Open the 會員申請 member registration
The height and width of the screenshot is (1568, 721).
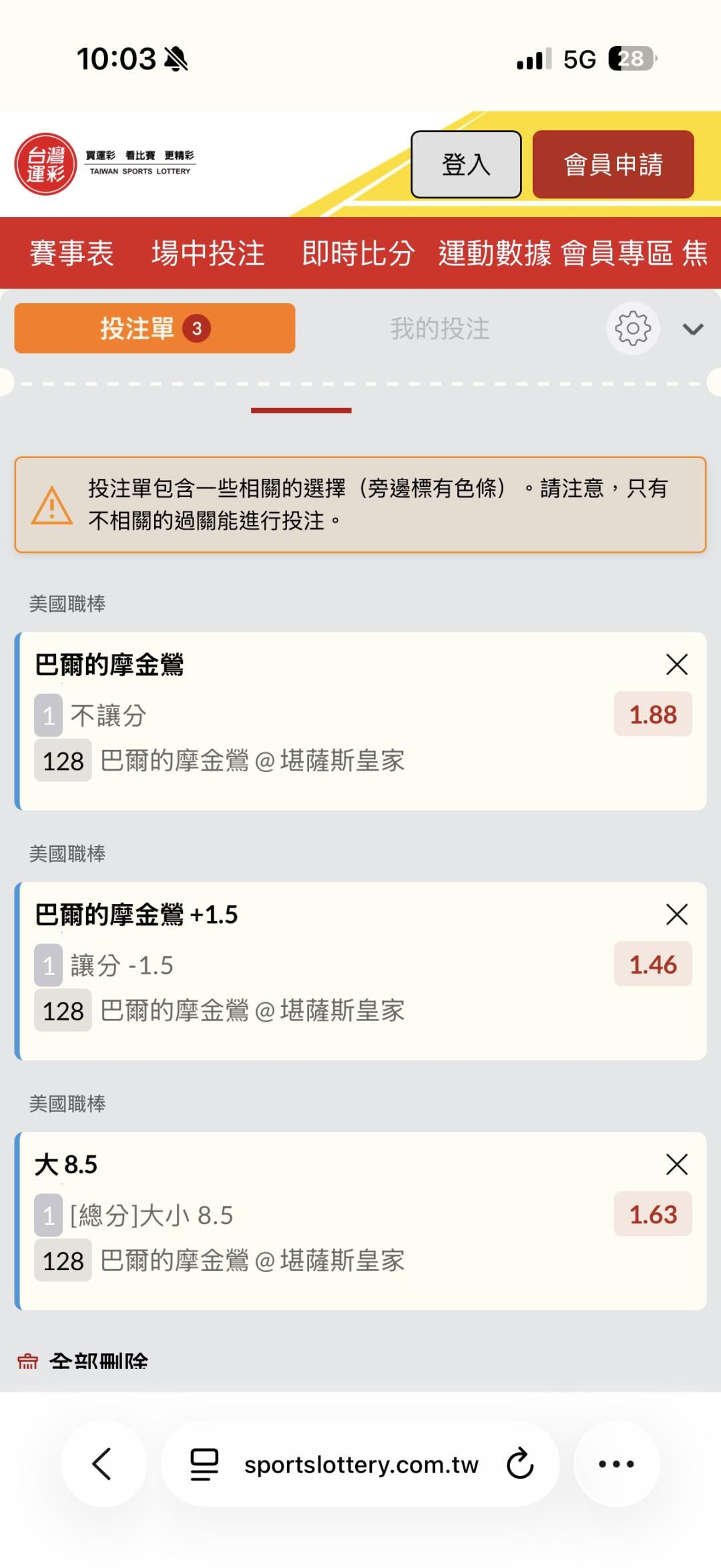pos(613,164)
